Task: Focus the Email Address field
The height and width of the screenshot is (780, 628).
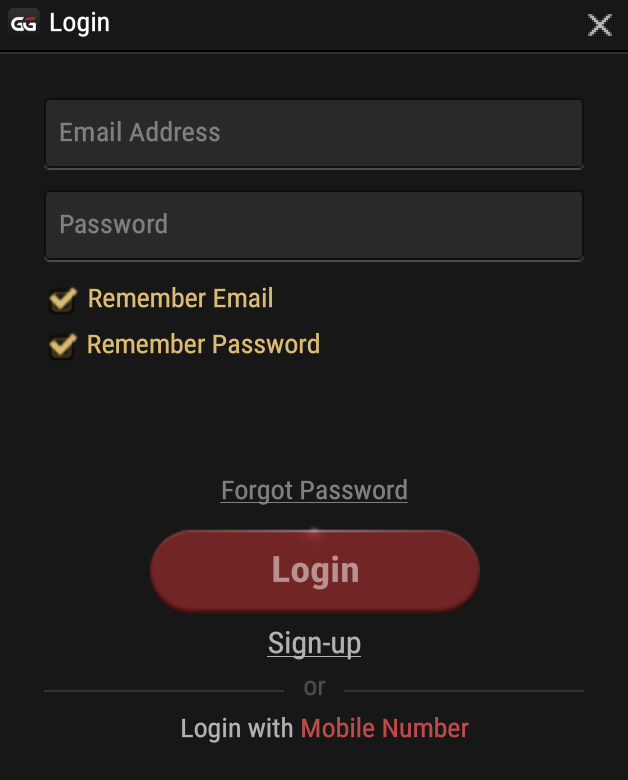Action: (313, 133)
